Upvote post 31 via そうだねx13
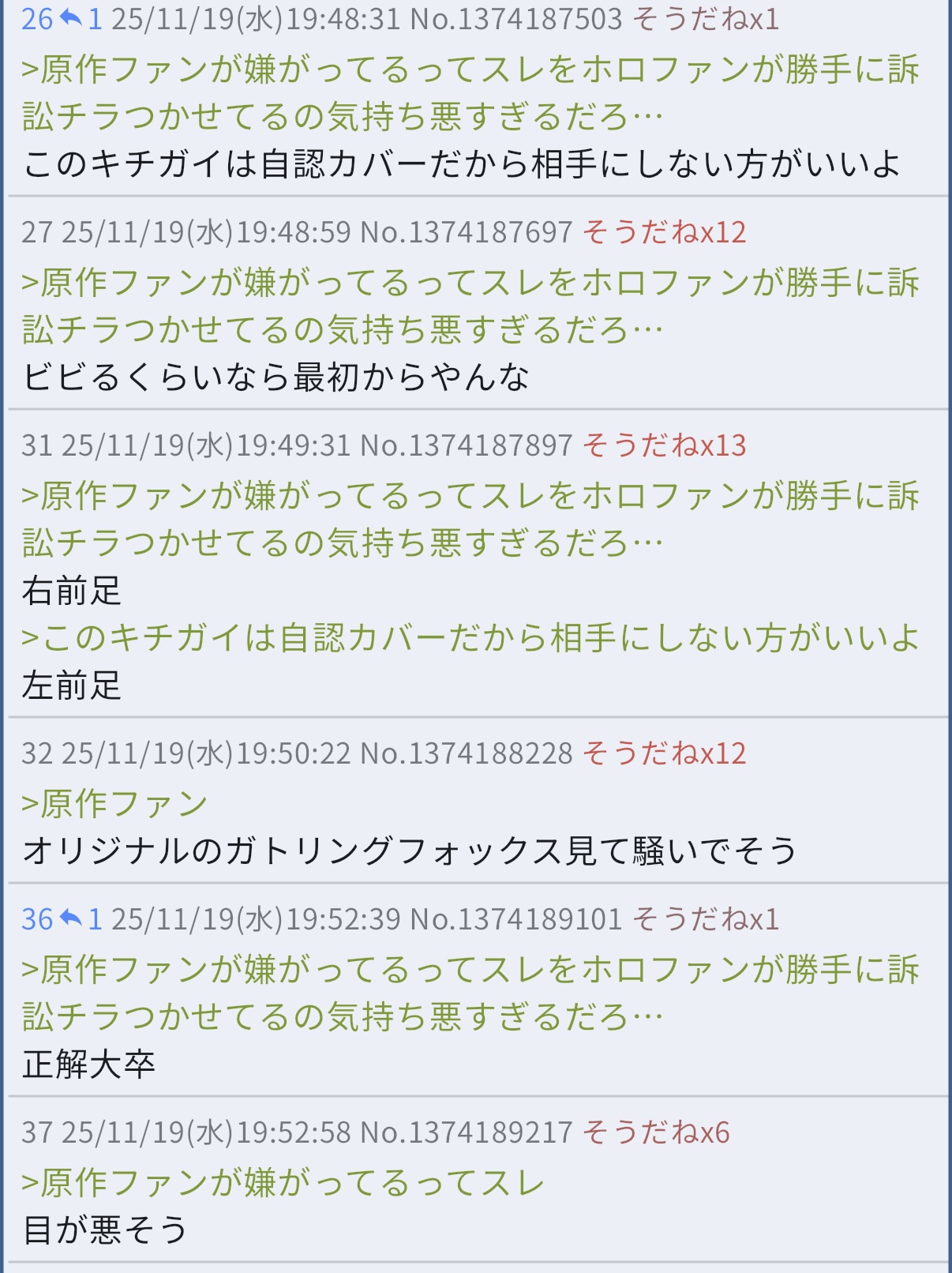Viewport: 952px width, 1273px height. (664, 445)
